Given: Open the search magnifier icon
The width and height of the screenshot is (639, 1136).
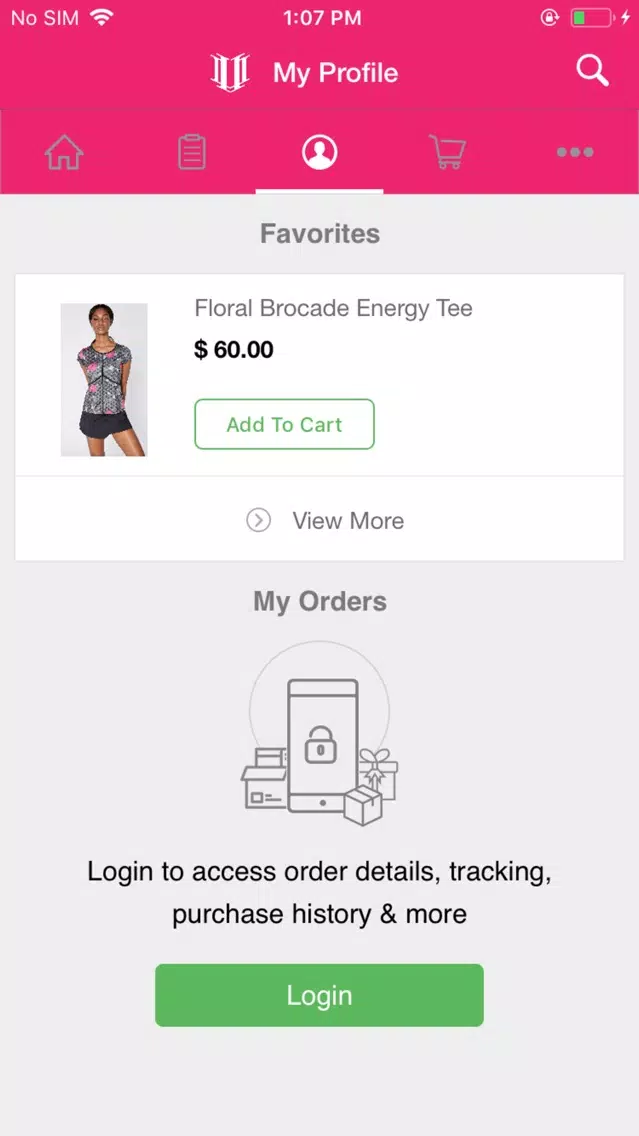Looking at the screenshot, I should 592,72.
